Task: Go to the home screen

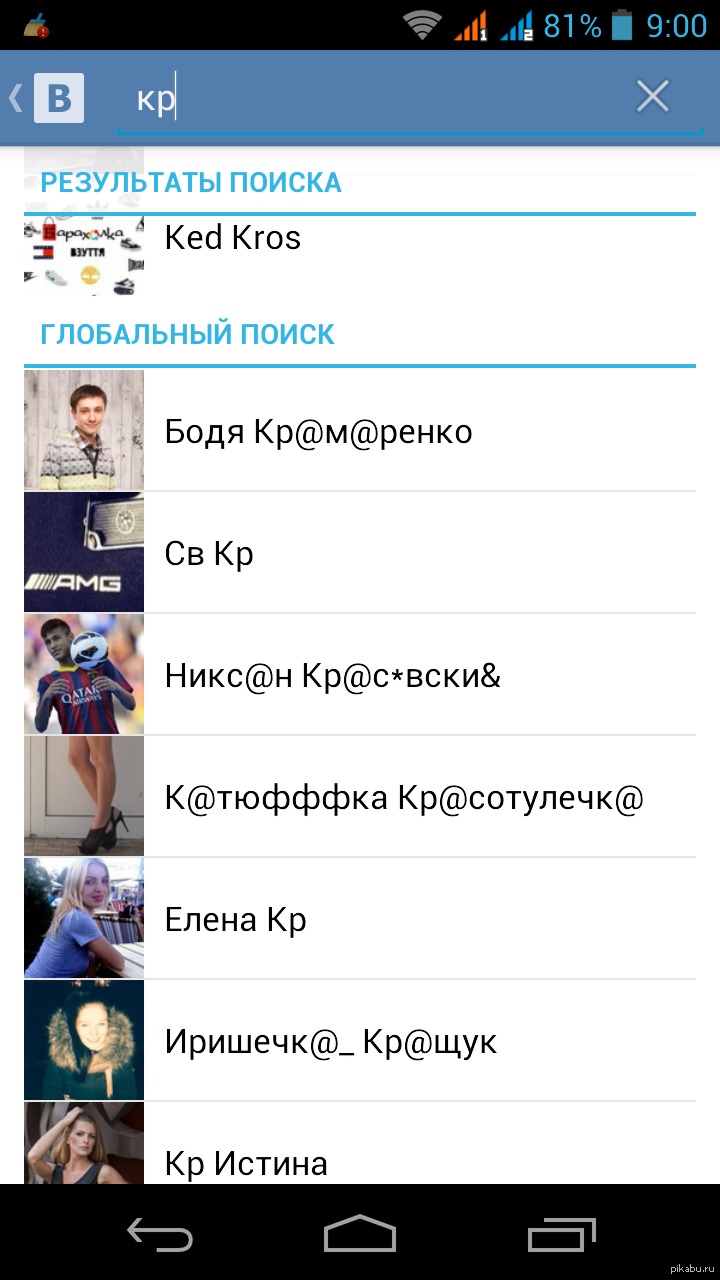Action: (360, 1235)
